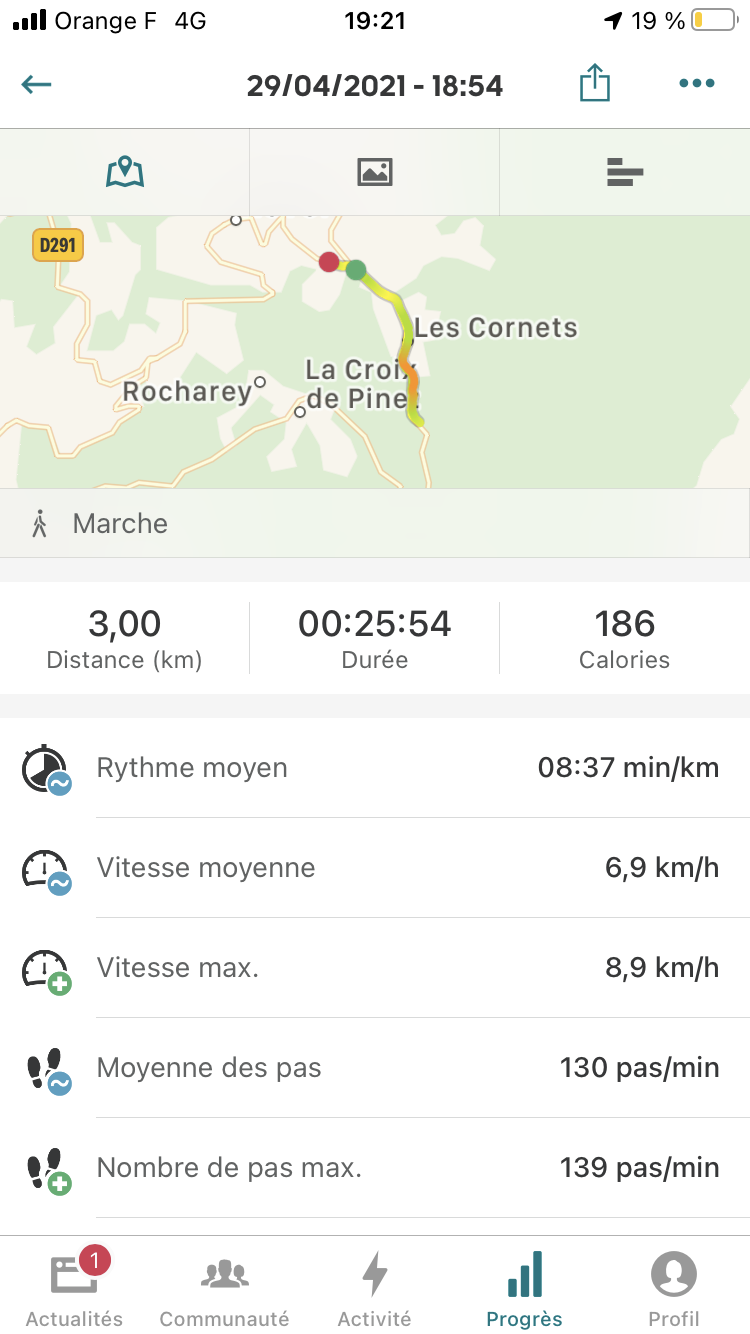Open the Actualités tab
The height and width of the screenshot is (1334, 750).
point(75,1286)
